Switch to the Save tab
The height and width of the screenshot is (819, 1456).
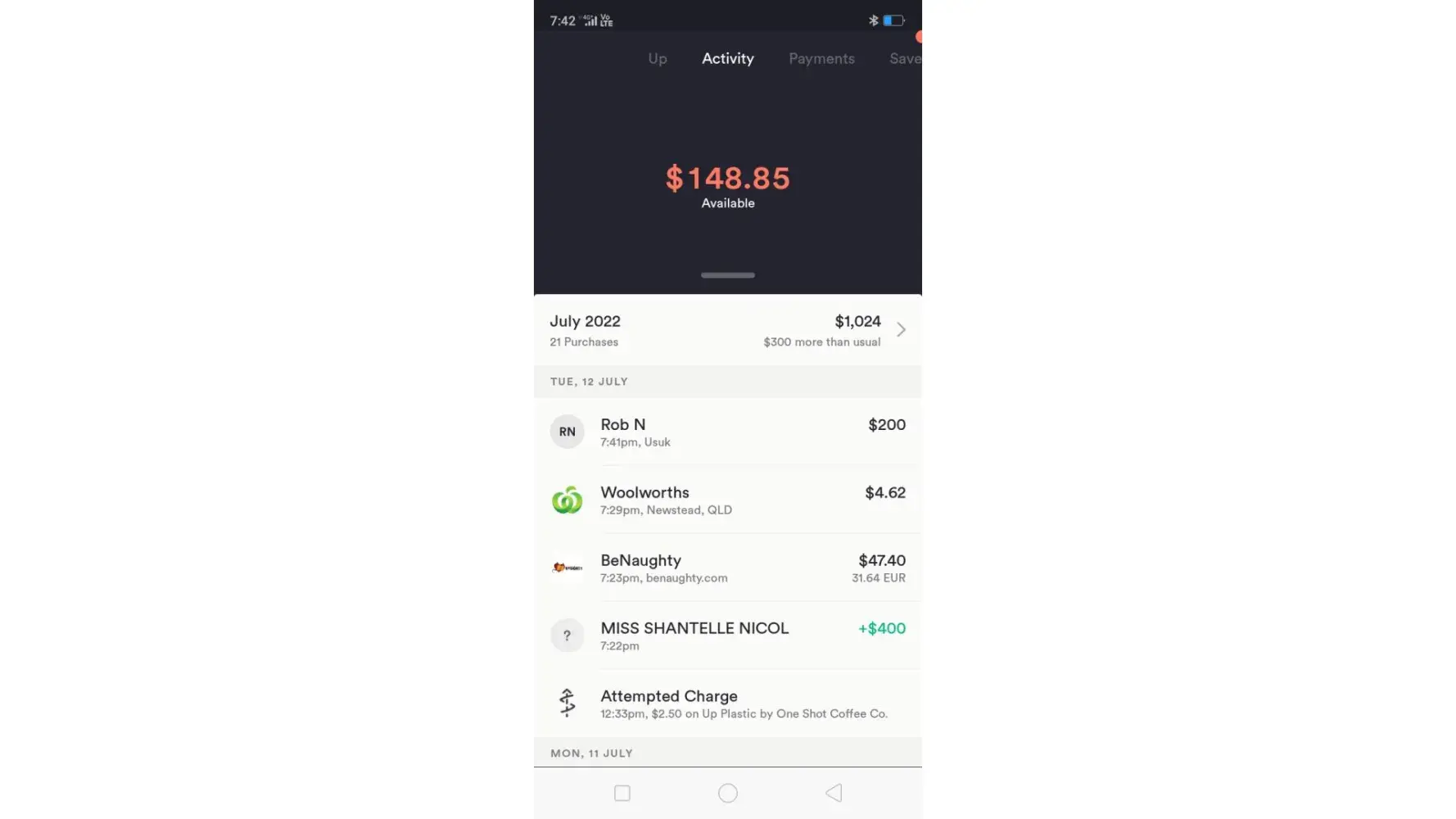click(904, 59)
